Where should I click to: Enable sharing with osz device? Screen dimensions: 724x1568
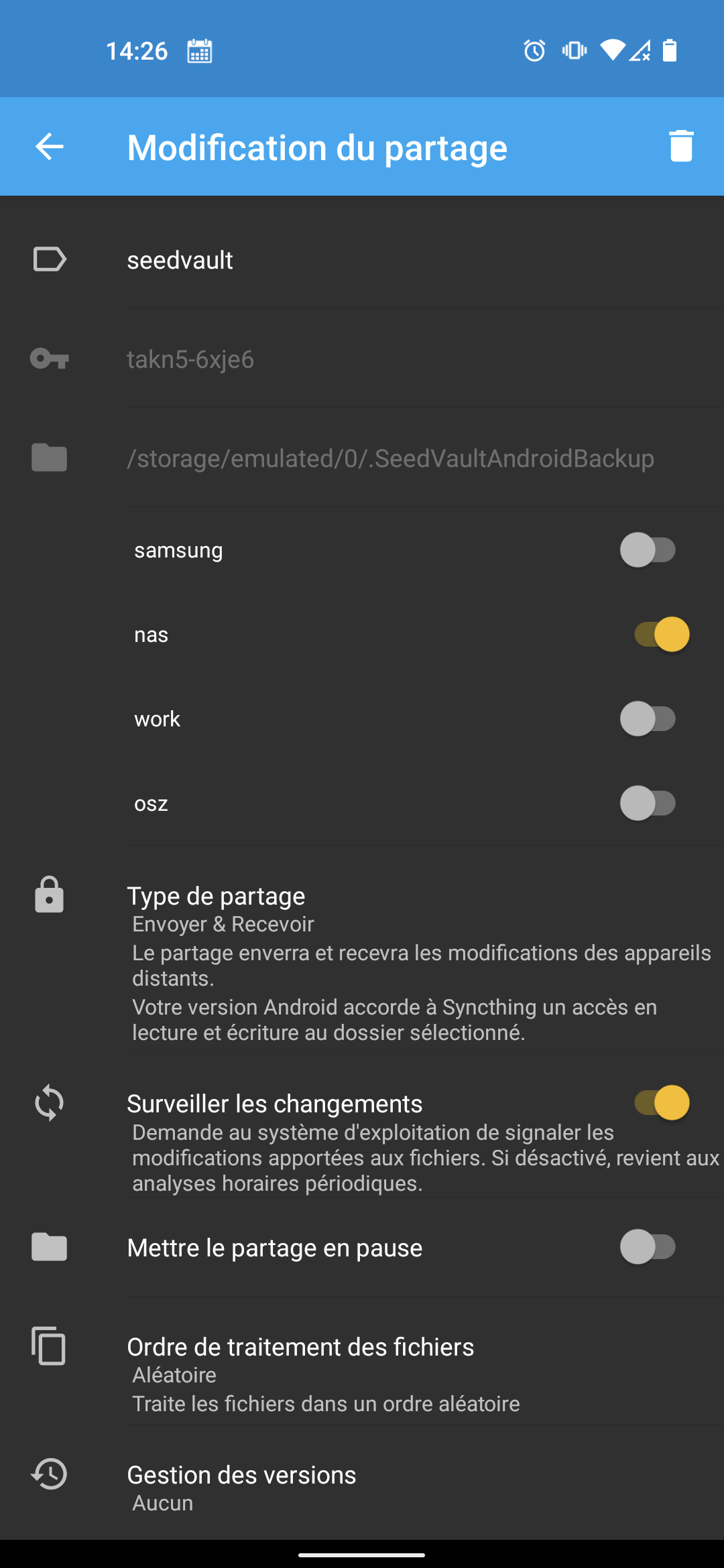(648, 803)
